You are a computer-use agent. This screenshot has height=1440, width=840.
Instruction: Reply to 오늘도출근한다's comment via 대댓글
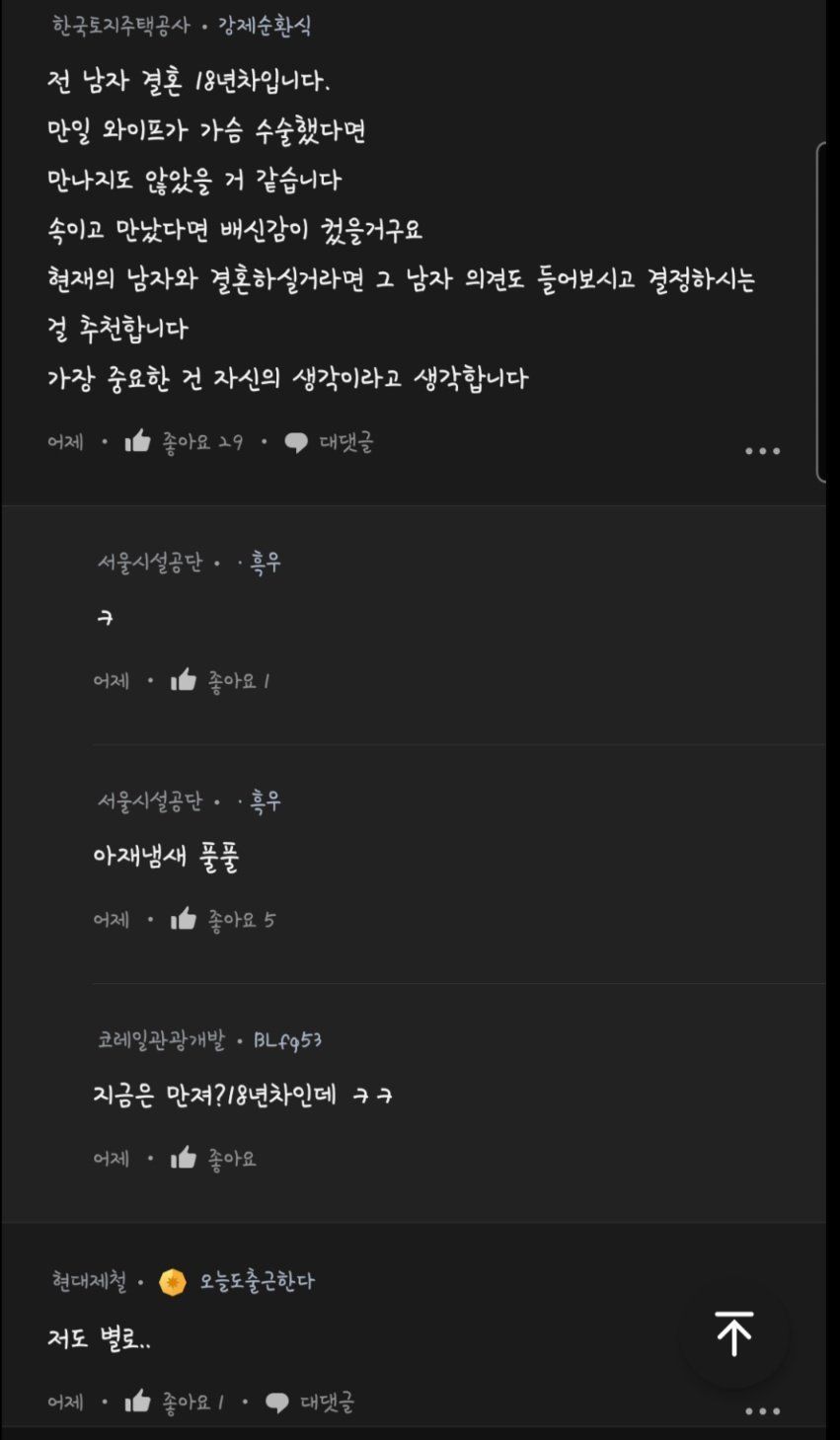311,1402
